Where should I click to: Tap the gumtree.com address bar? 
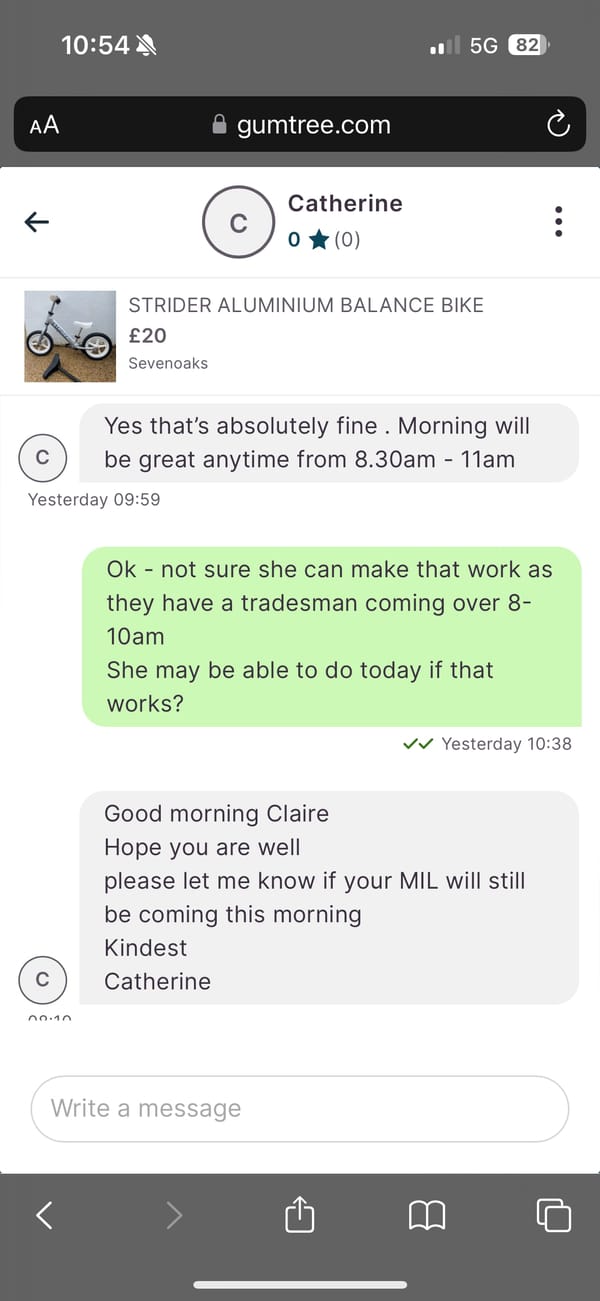click(x=300, y=125)
